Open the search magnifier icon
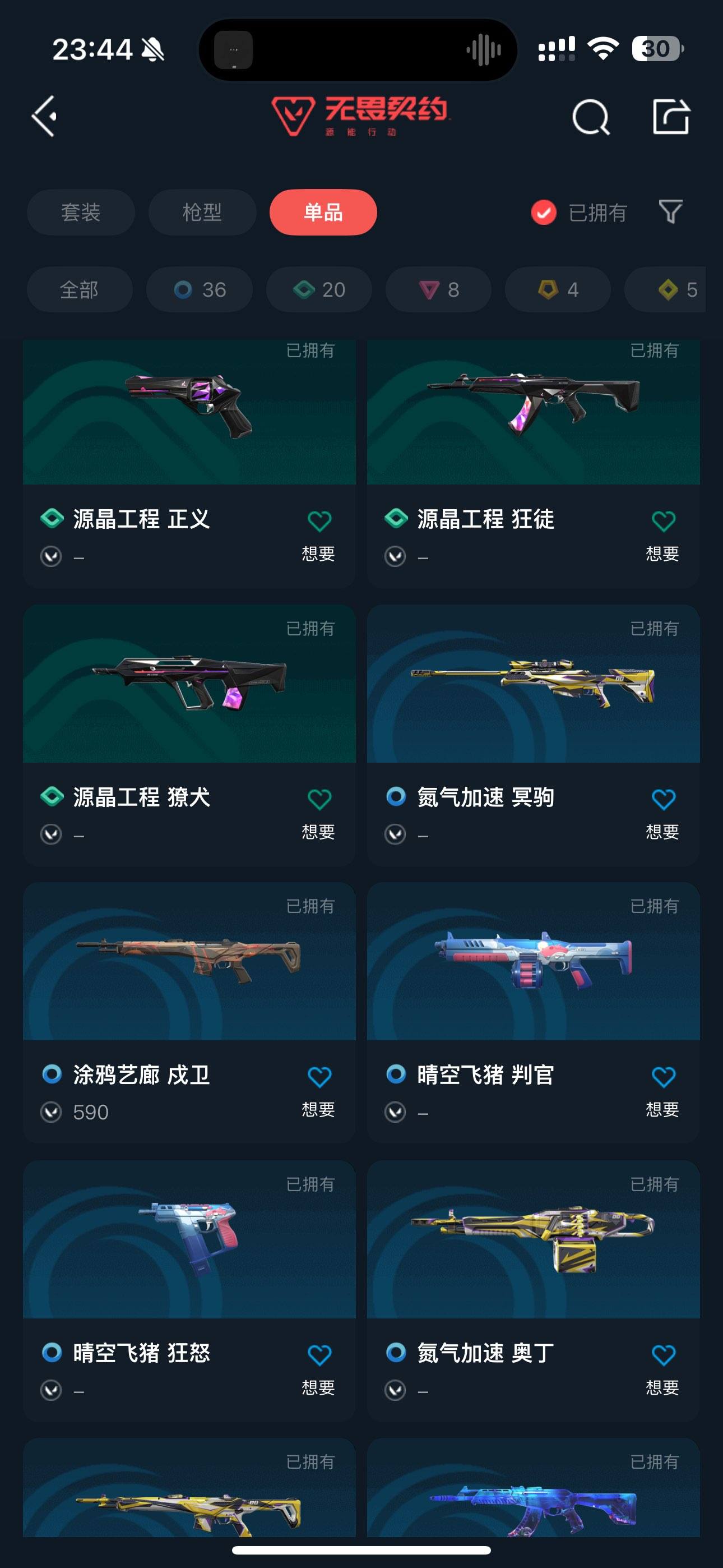 coord(590,117)
